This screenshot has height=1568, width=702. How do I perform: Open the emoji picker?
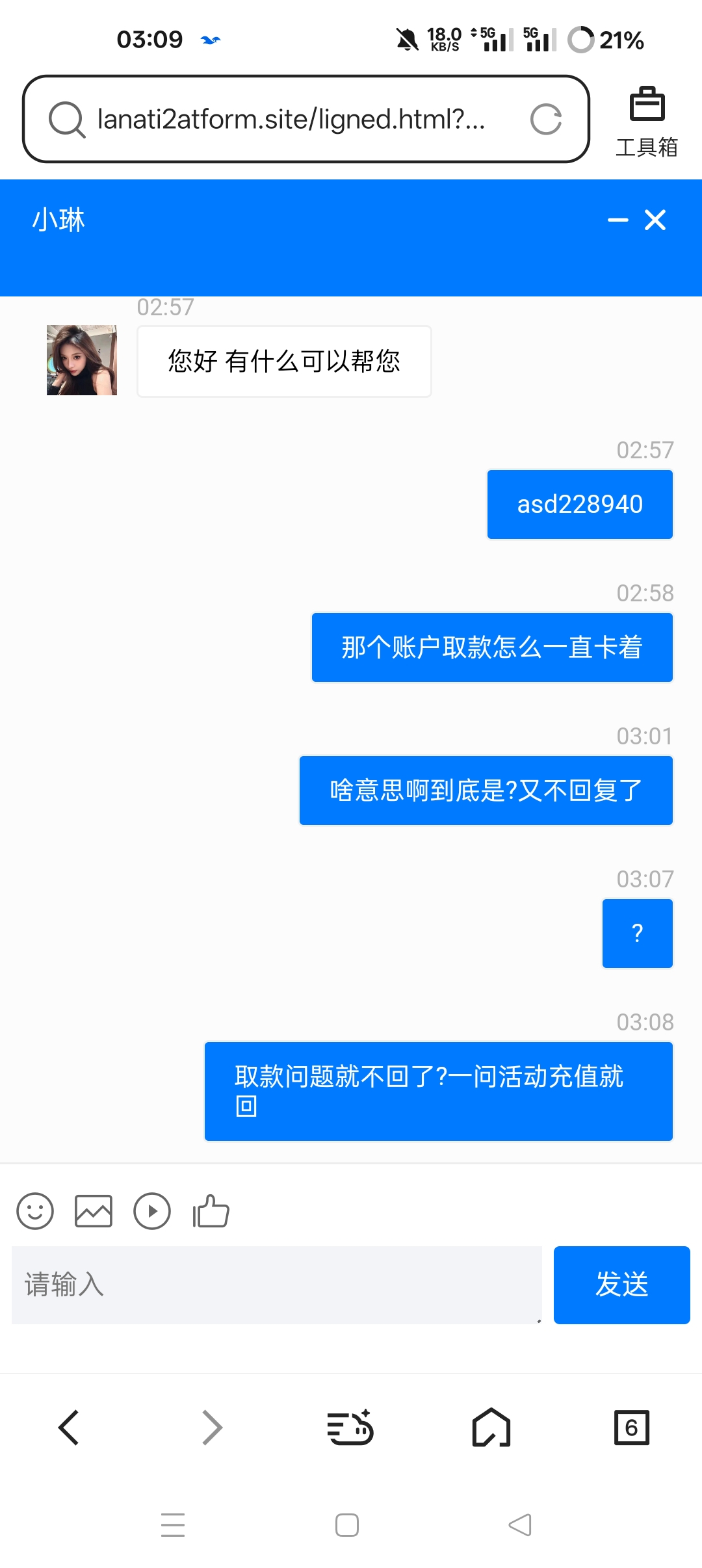tap(35, 1211)
